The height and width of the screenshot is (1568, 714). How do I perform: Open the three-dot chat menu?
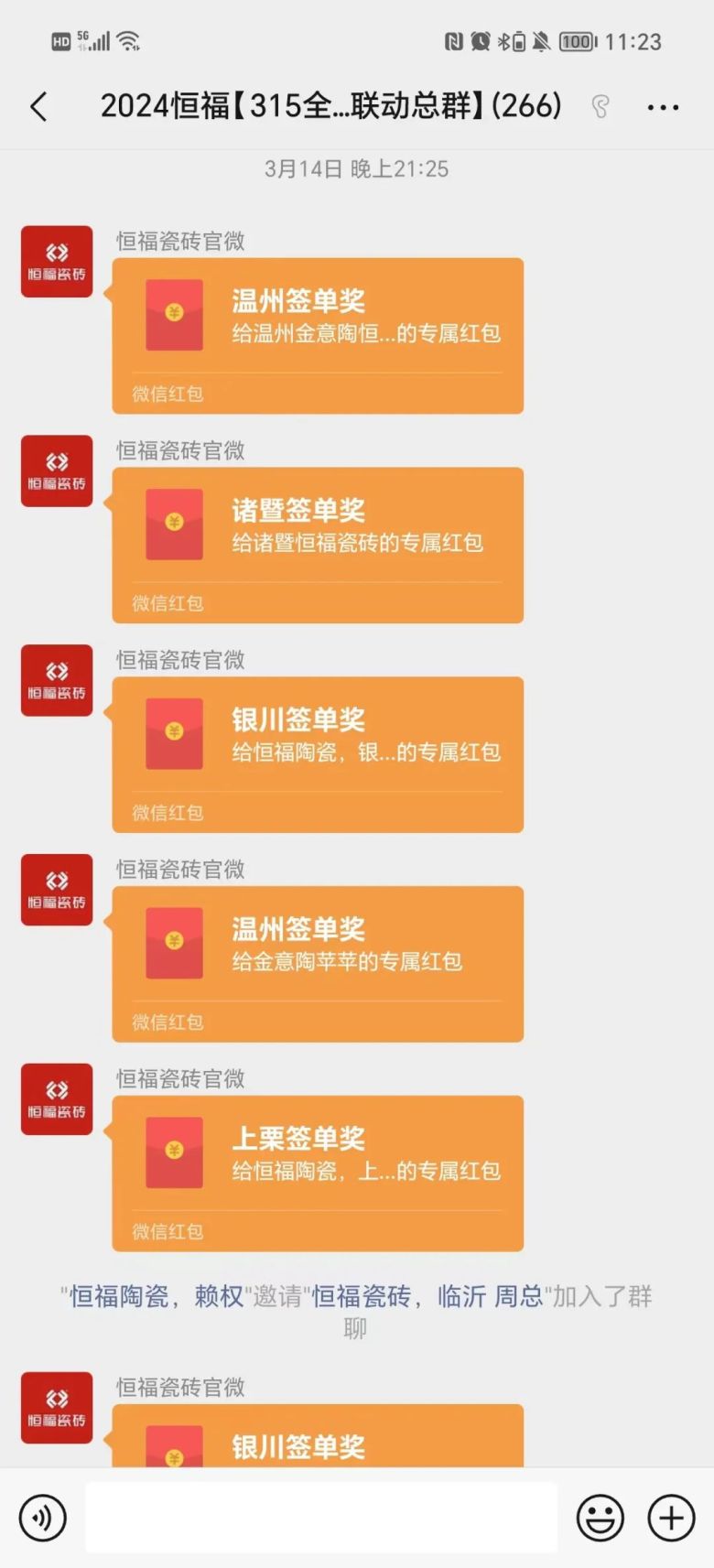[x=663, y=107]
